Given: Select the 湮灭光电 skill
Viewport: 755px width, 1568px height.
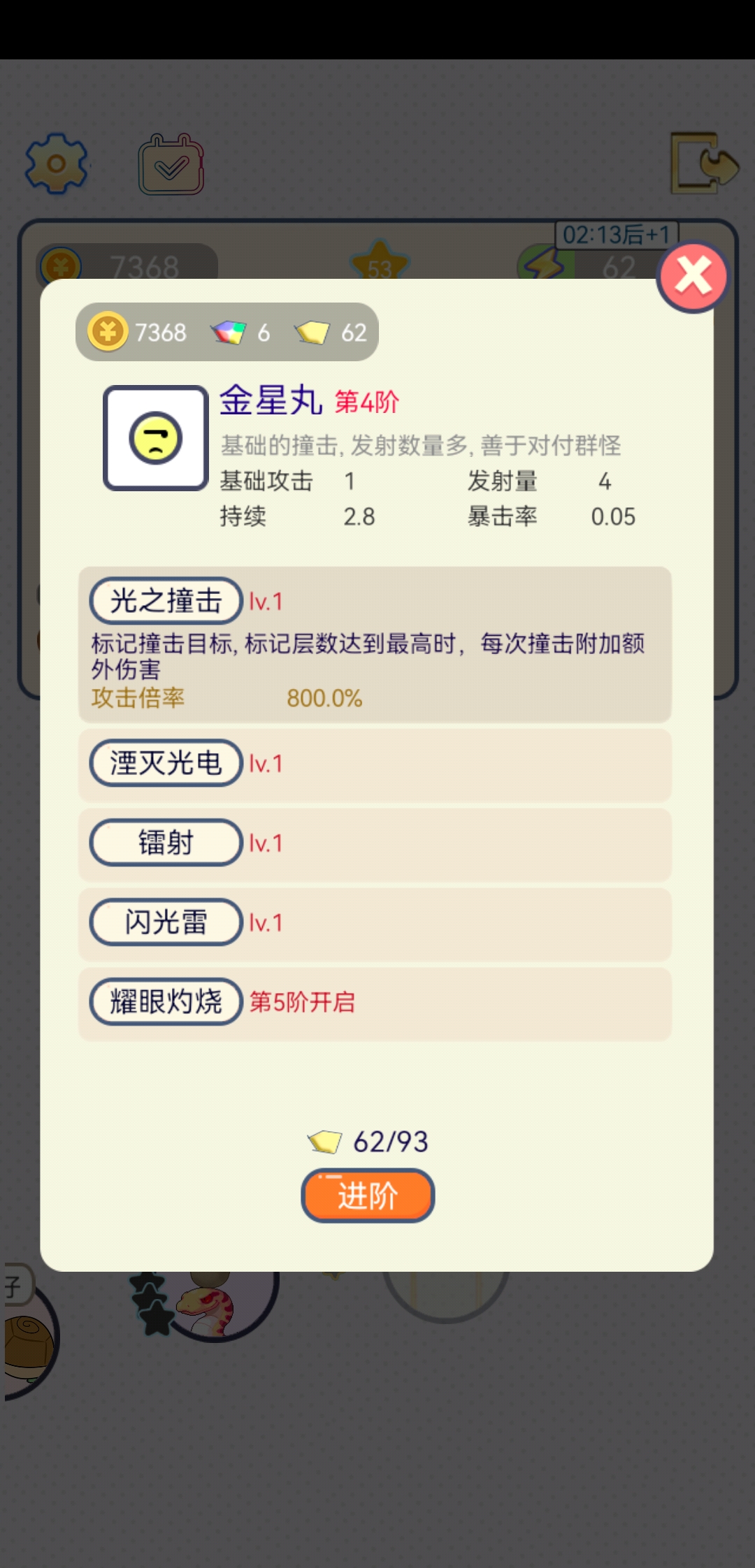Looking at the screenshot, I should click(x=166, y=764).
